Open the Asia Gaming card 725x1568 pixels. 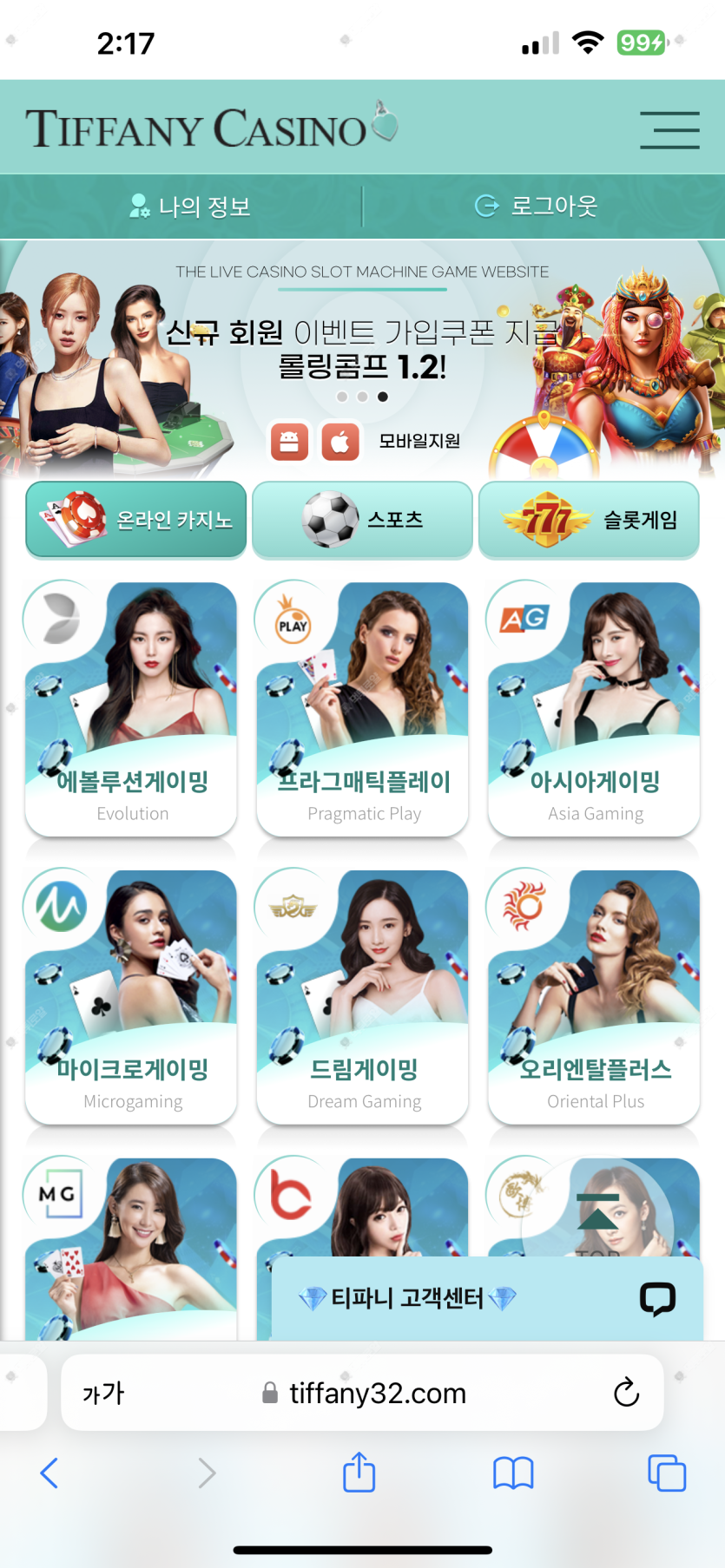[594, 710]
